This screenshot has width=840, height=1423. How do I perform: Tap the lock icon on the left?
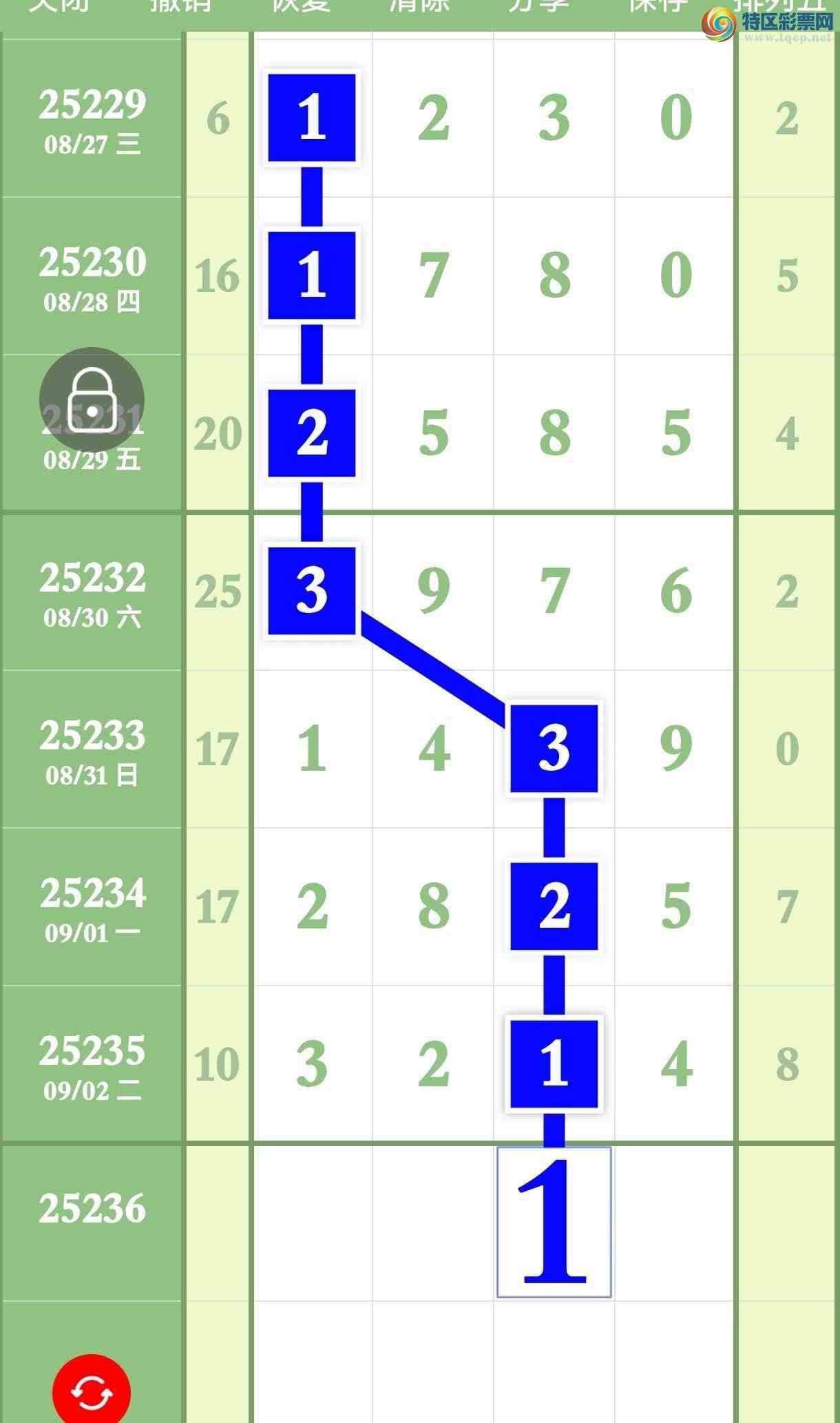91,400
